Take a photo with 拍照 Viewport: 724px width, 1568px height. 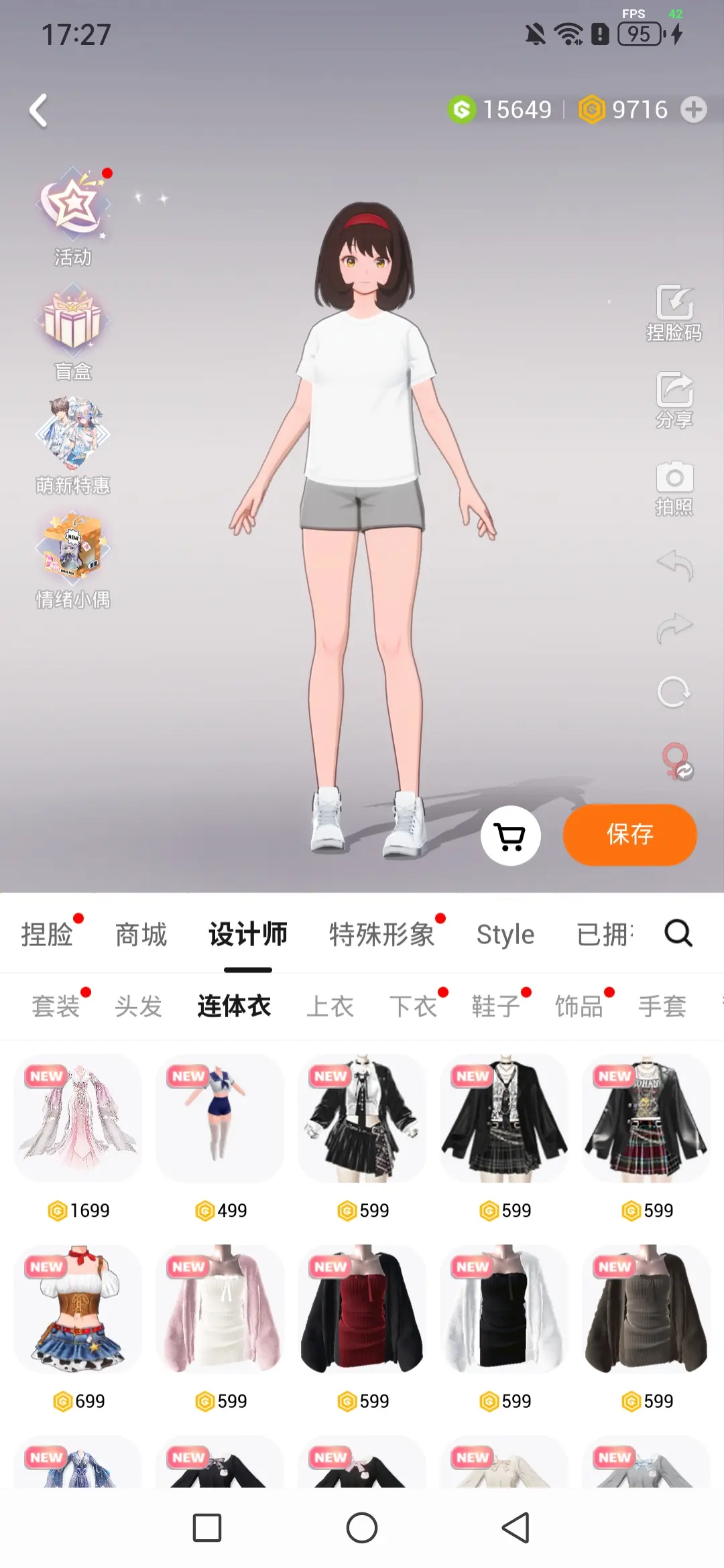point(674,488)
